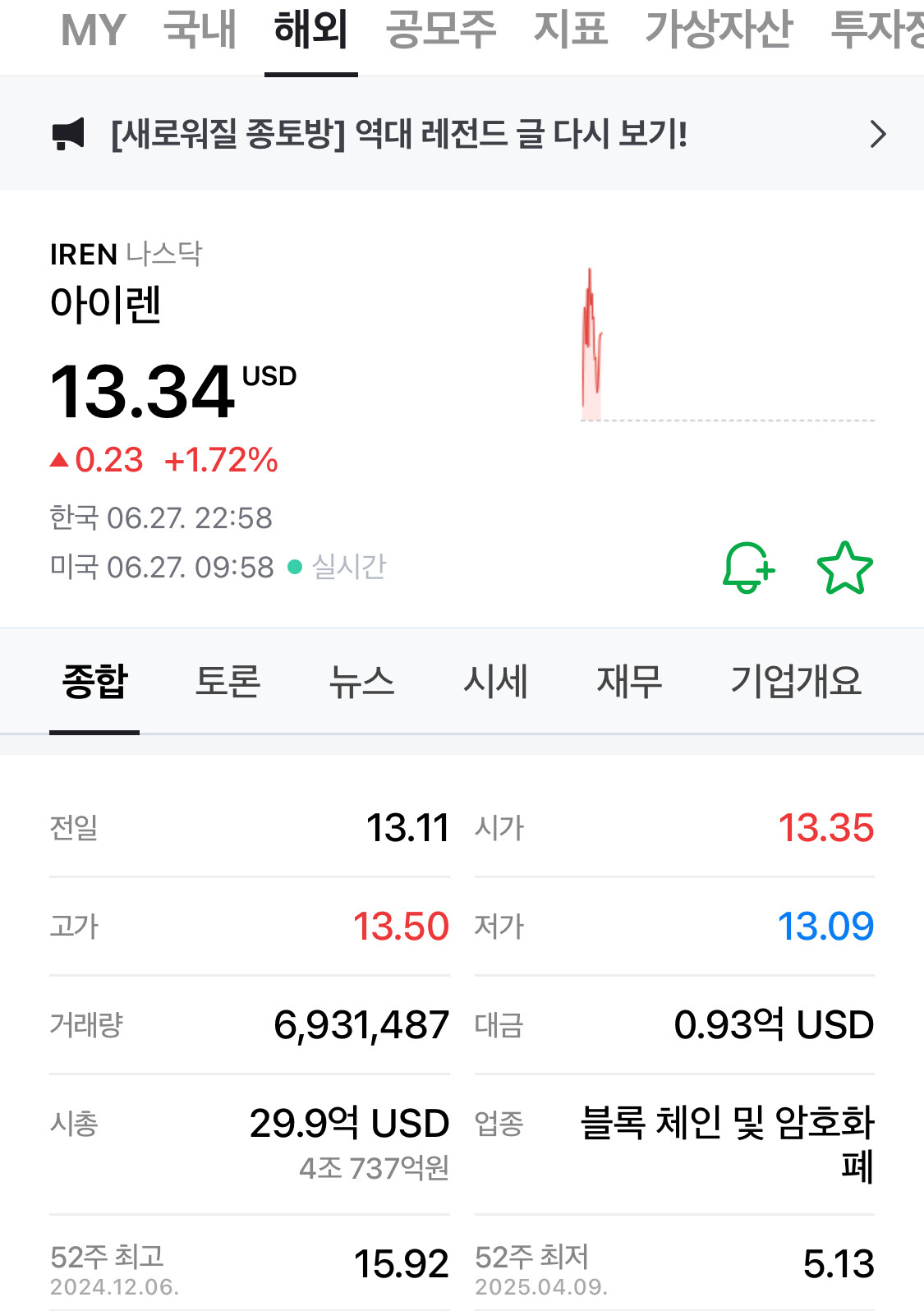Open the 기업개요 section tab

pyautogui.click(x=796, y=681)
